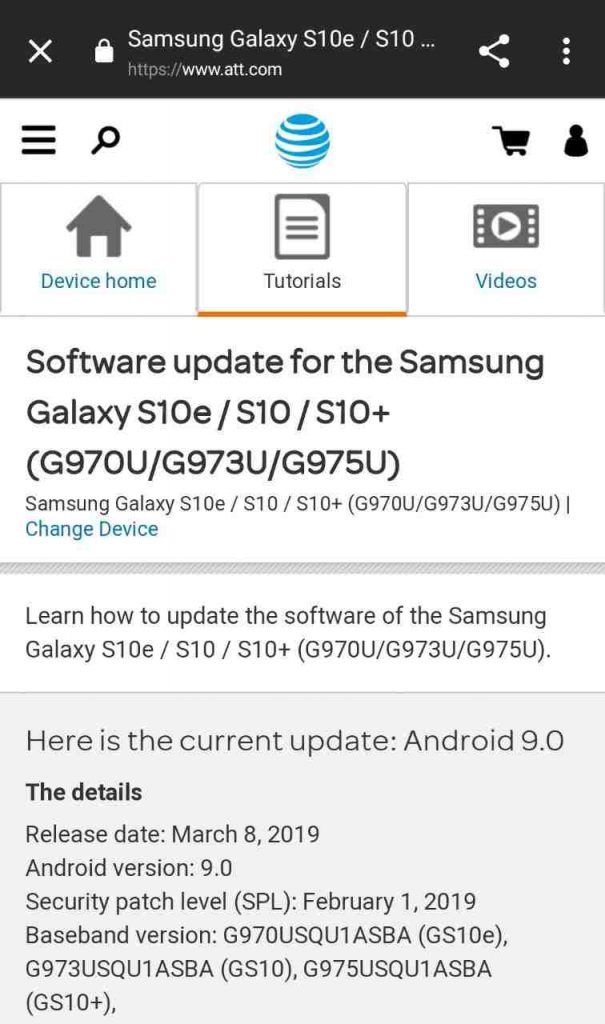Image resolution: width=605 pixels, height=1024 pixels.
Task: Open the hamburger navigation menu
Action: pos(39,141)
